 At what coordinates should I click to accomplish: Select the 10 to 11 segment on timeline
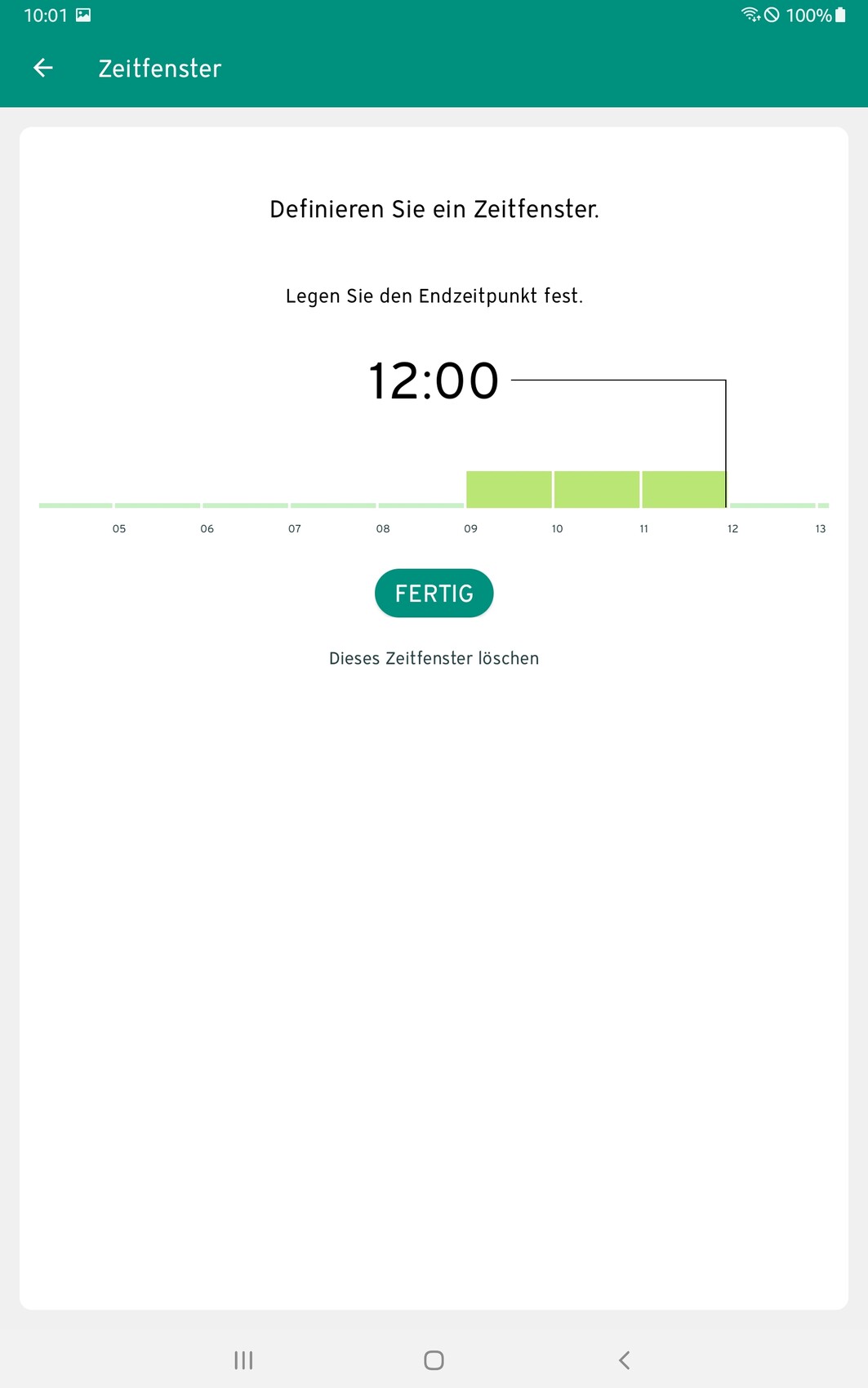(x=597, y=490)
